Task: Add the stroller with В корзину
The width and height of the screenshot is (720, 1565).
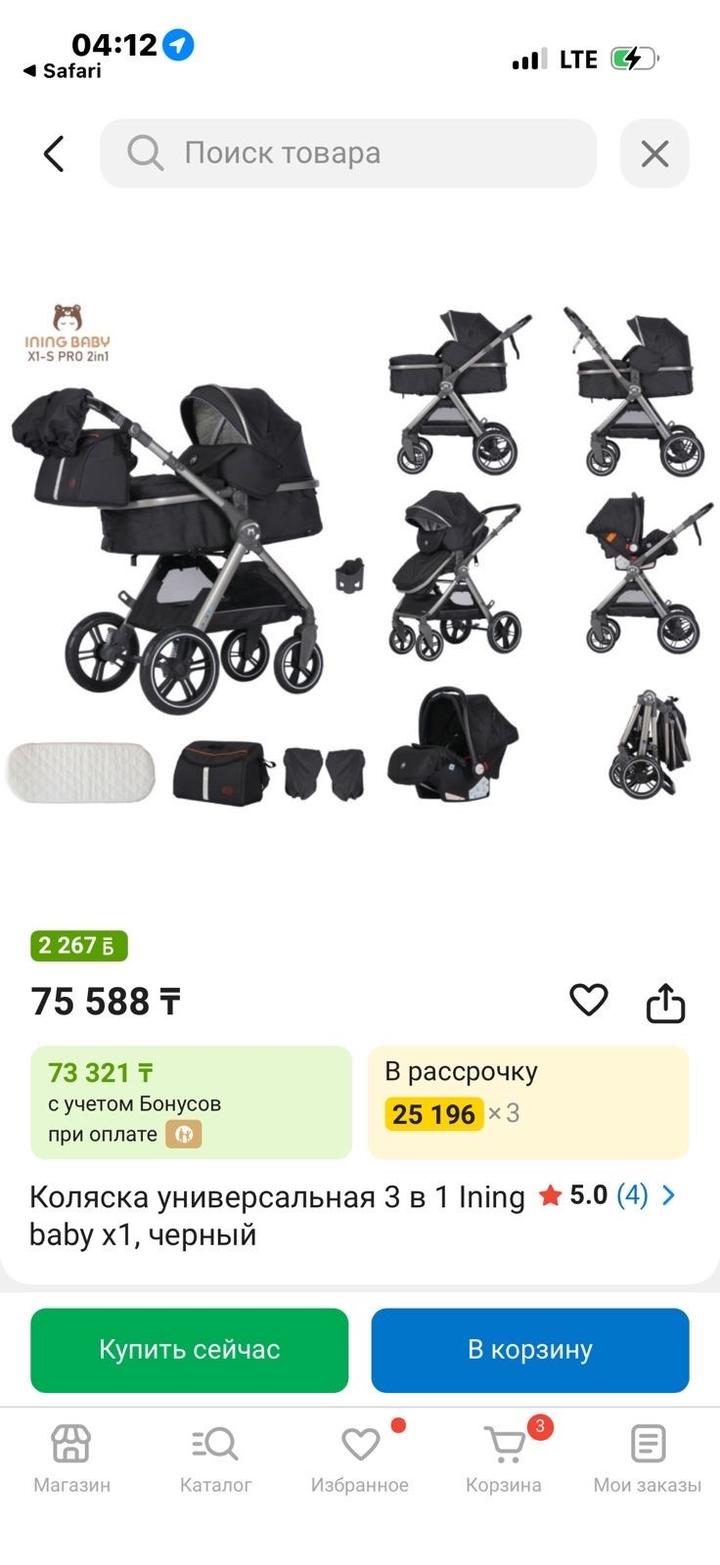Action: tap(530, 1350)
